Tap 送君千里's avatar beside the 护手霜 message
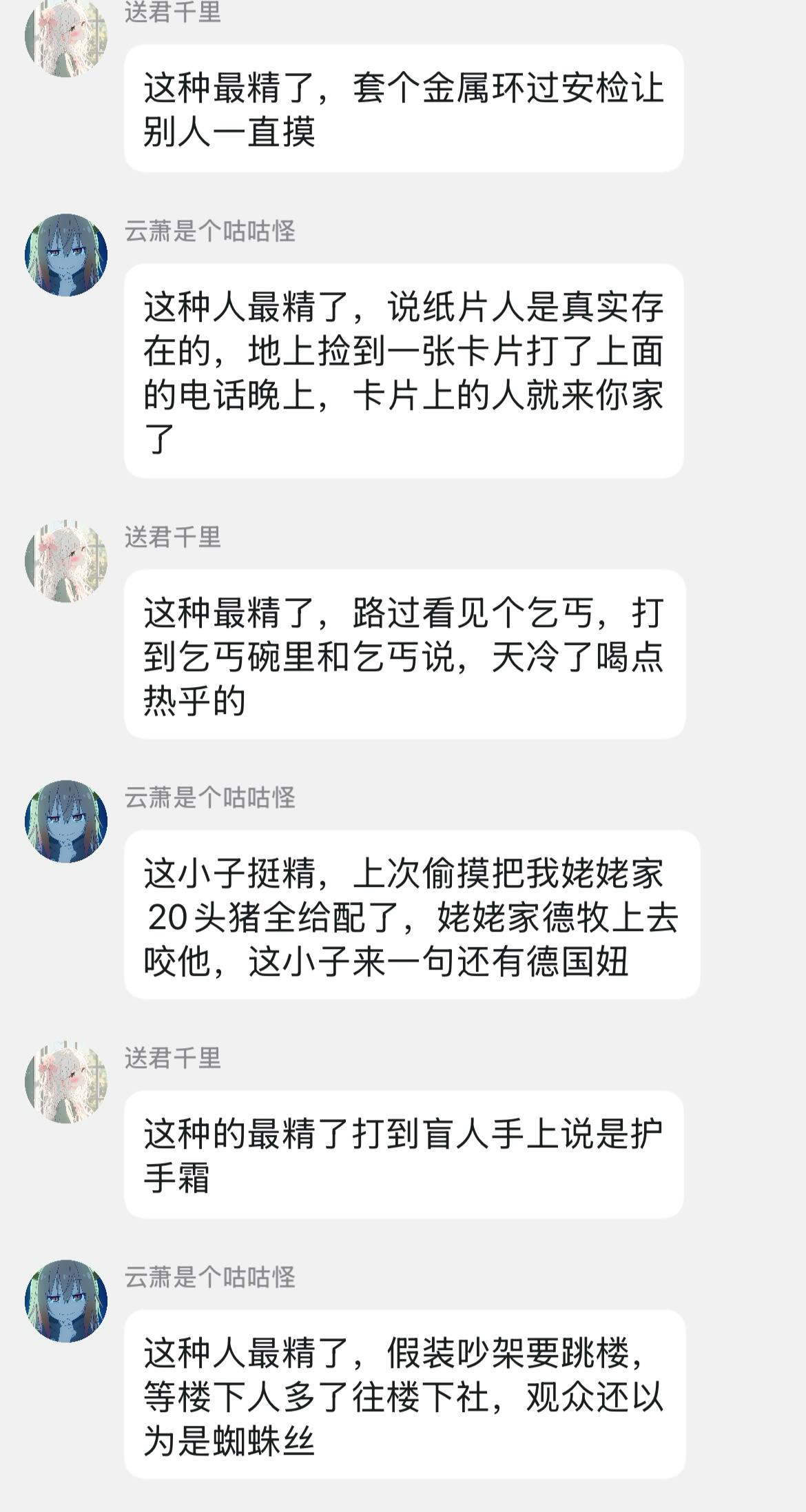 (x=66, y=1082)
